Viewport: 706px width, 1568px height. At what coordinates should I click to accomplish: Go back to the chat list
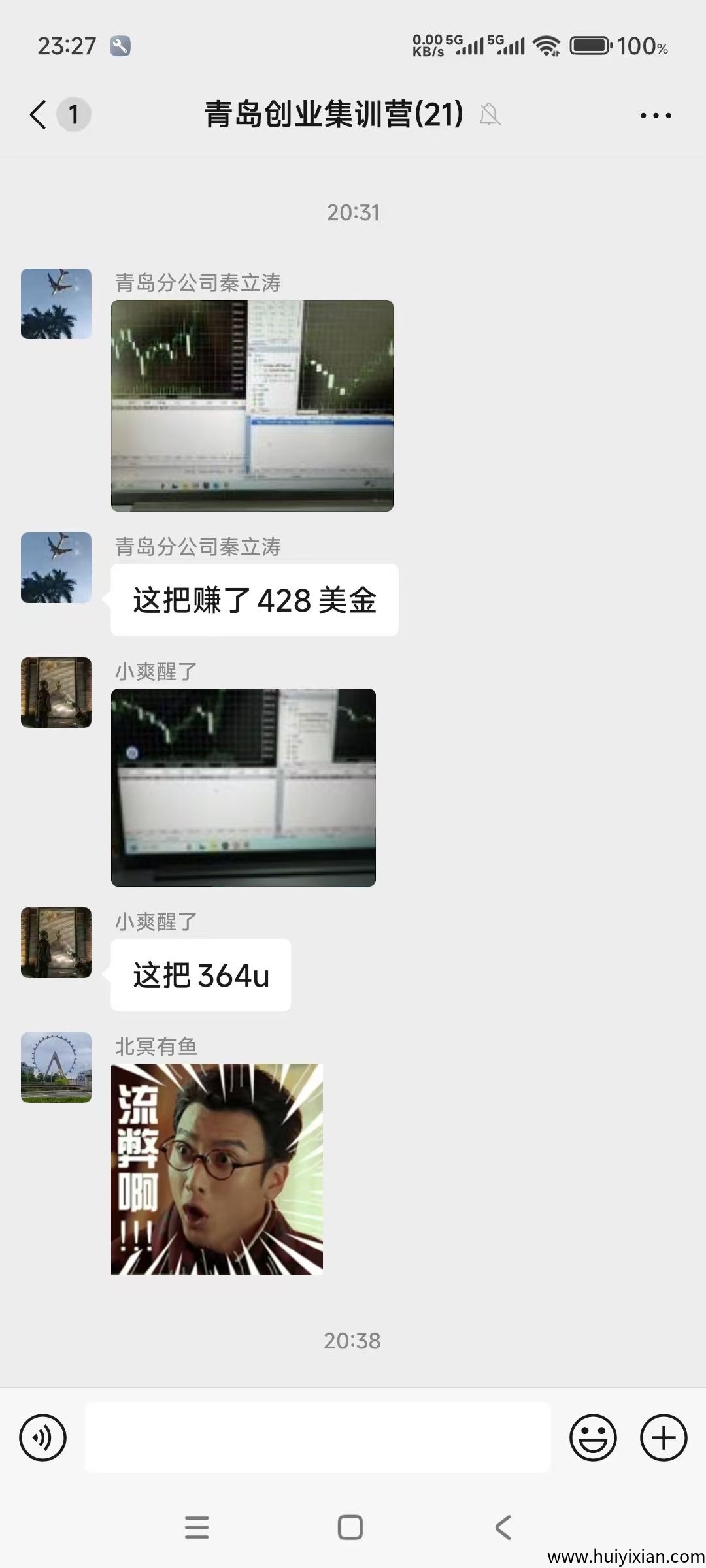pos(39,115)
